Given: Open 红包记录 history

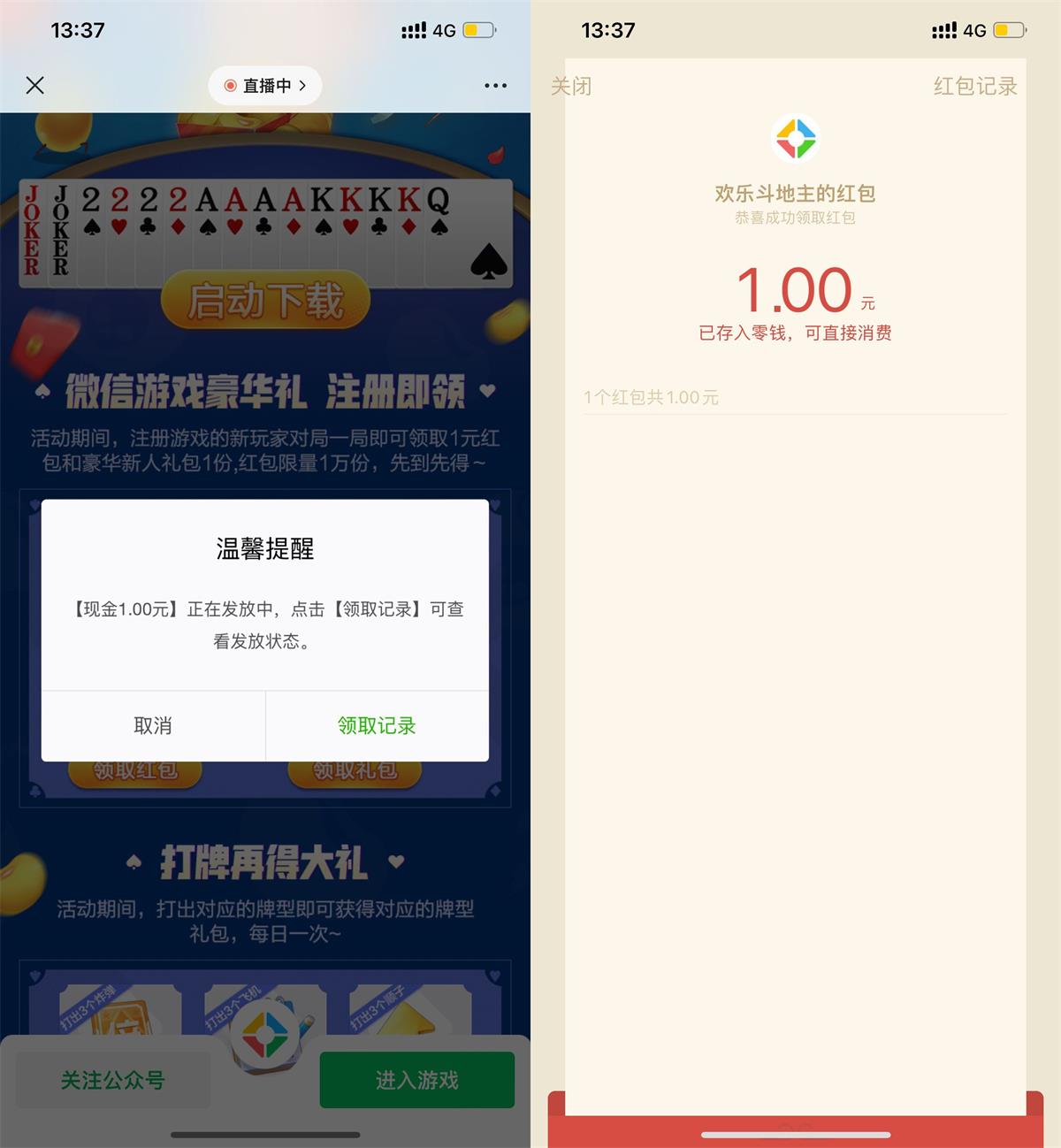Looking at the screenshot, I should click(x=974, y=86).
